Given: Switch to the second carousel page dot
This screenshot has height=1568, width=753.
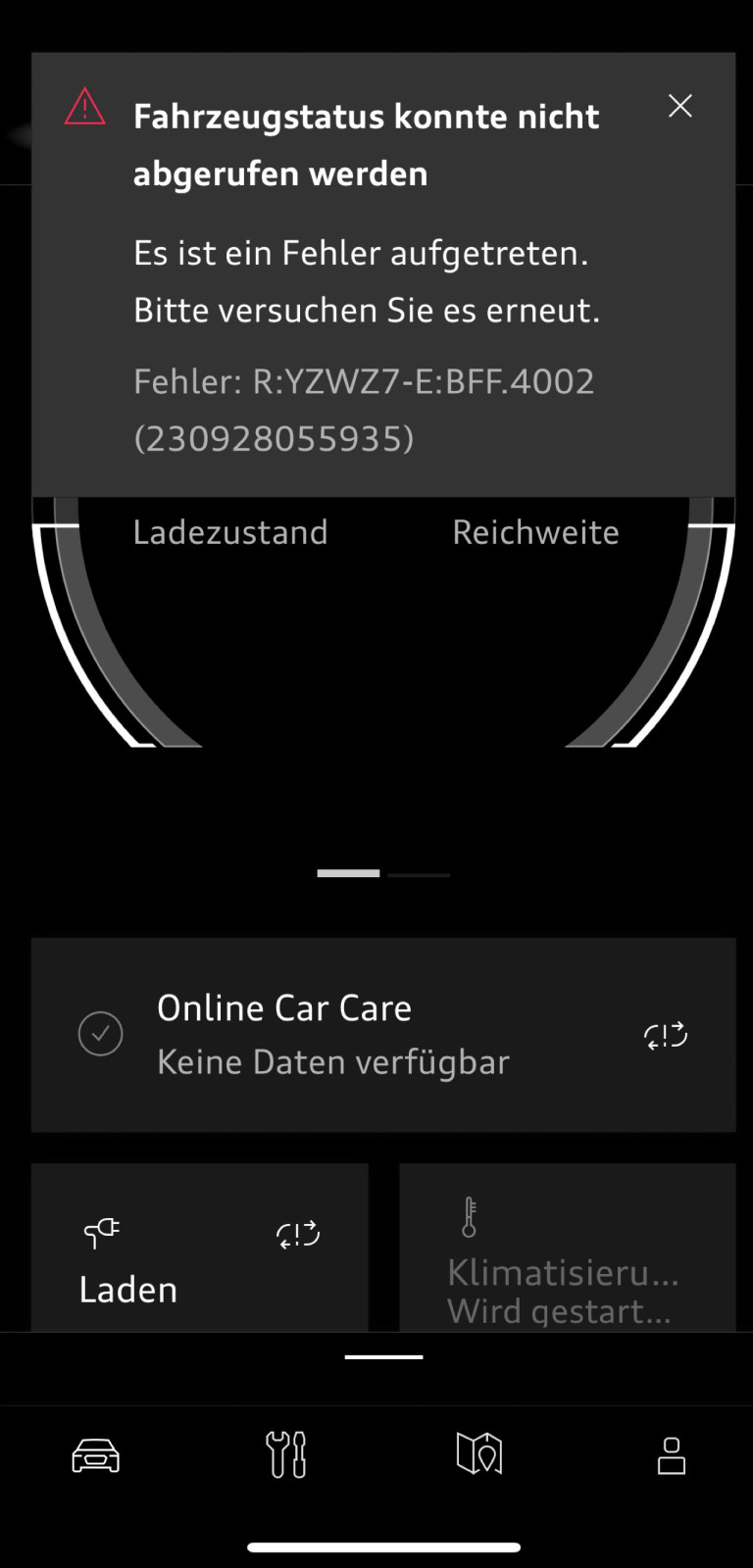Looking at the screenshot, I should coord(419,873).
